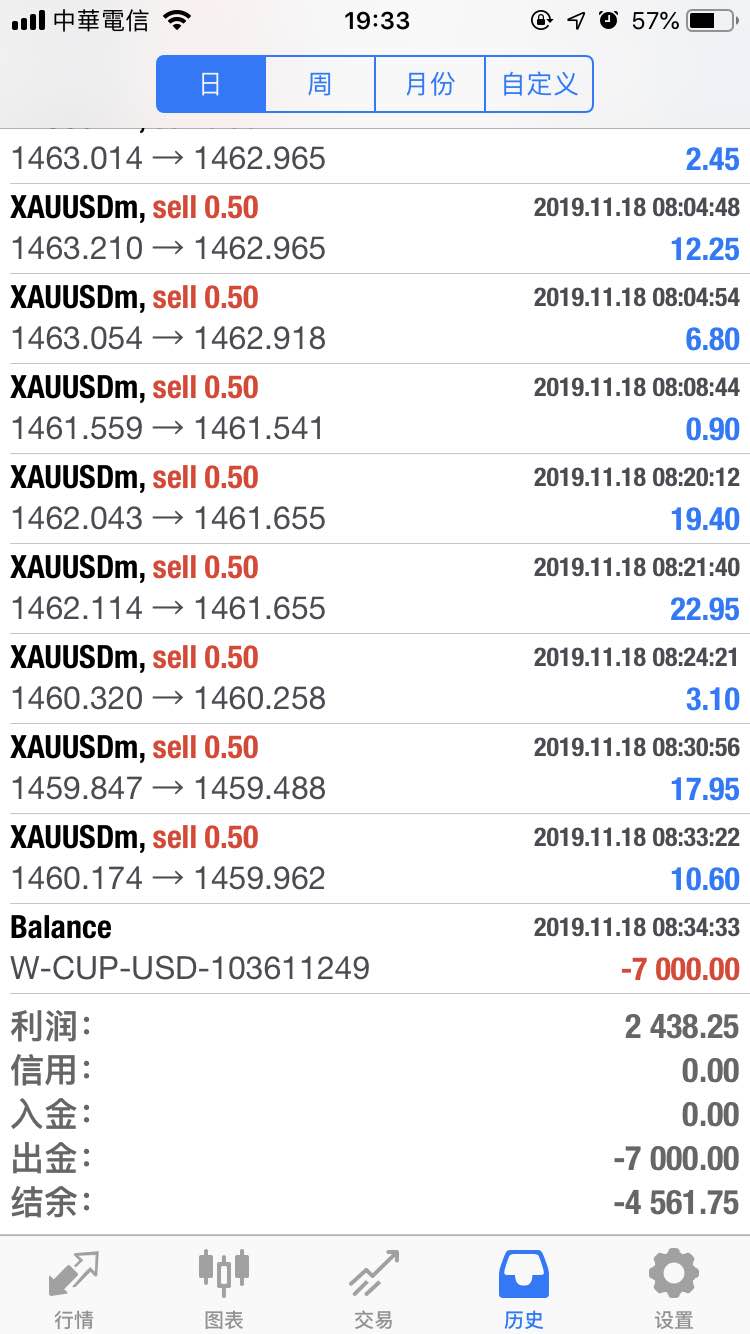Open the trade with profit 10.60

click(375, 859)
